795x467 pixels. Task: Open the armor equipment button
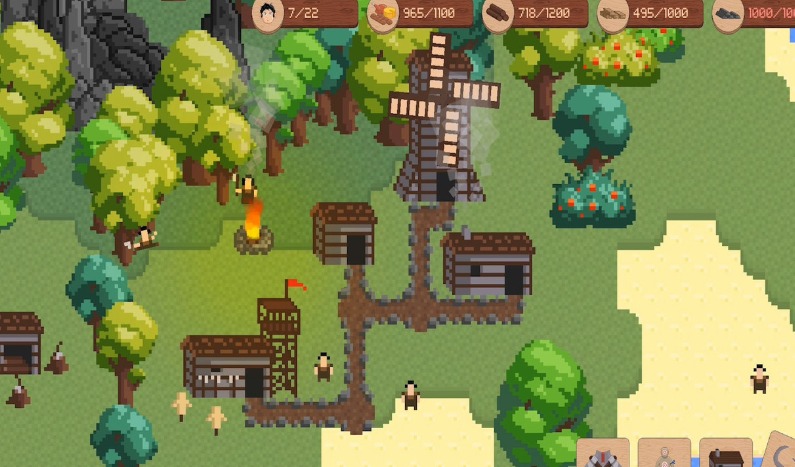click(604, 455)
